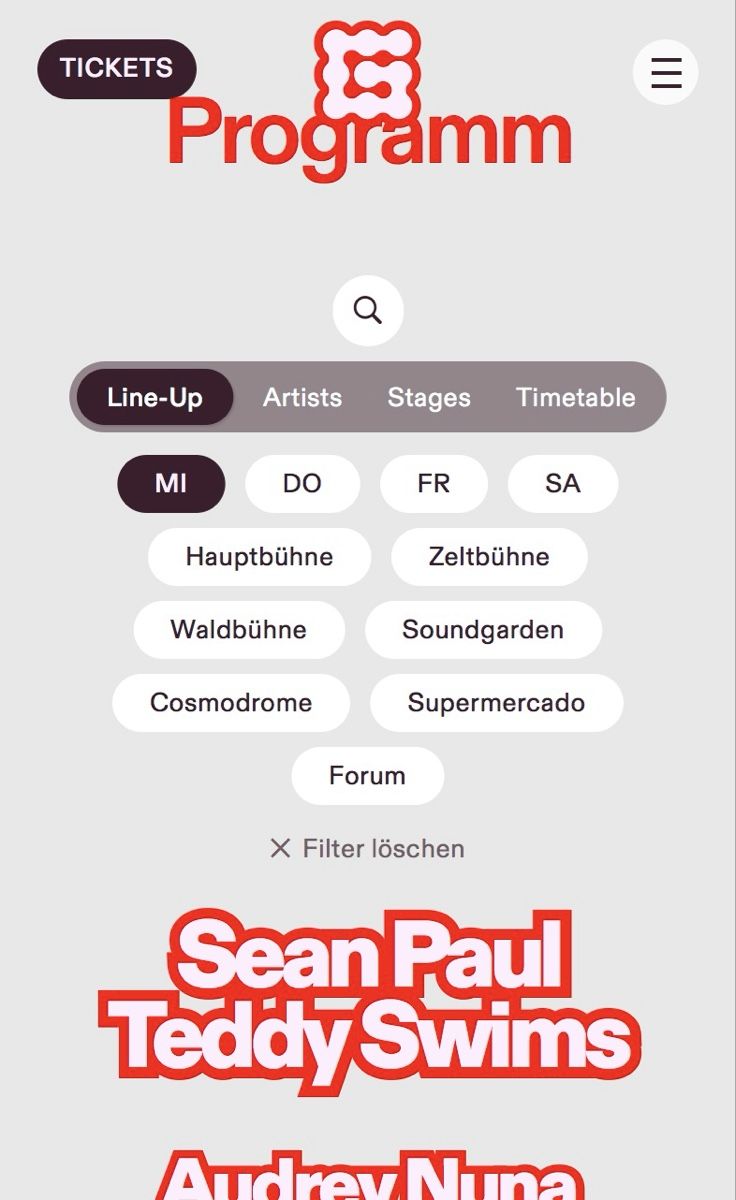Viewport: 736px width, 1200px height.
Task: Filter by Hauptbühne stage
Action: (x=259, y=557)
